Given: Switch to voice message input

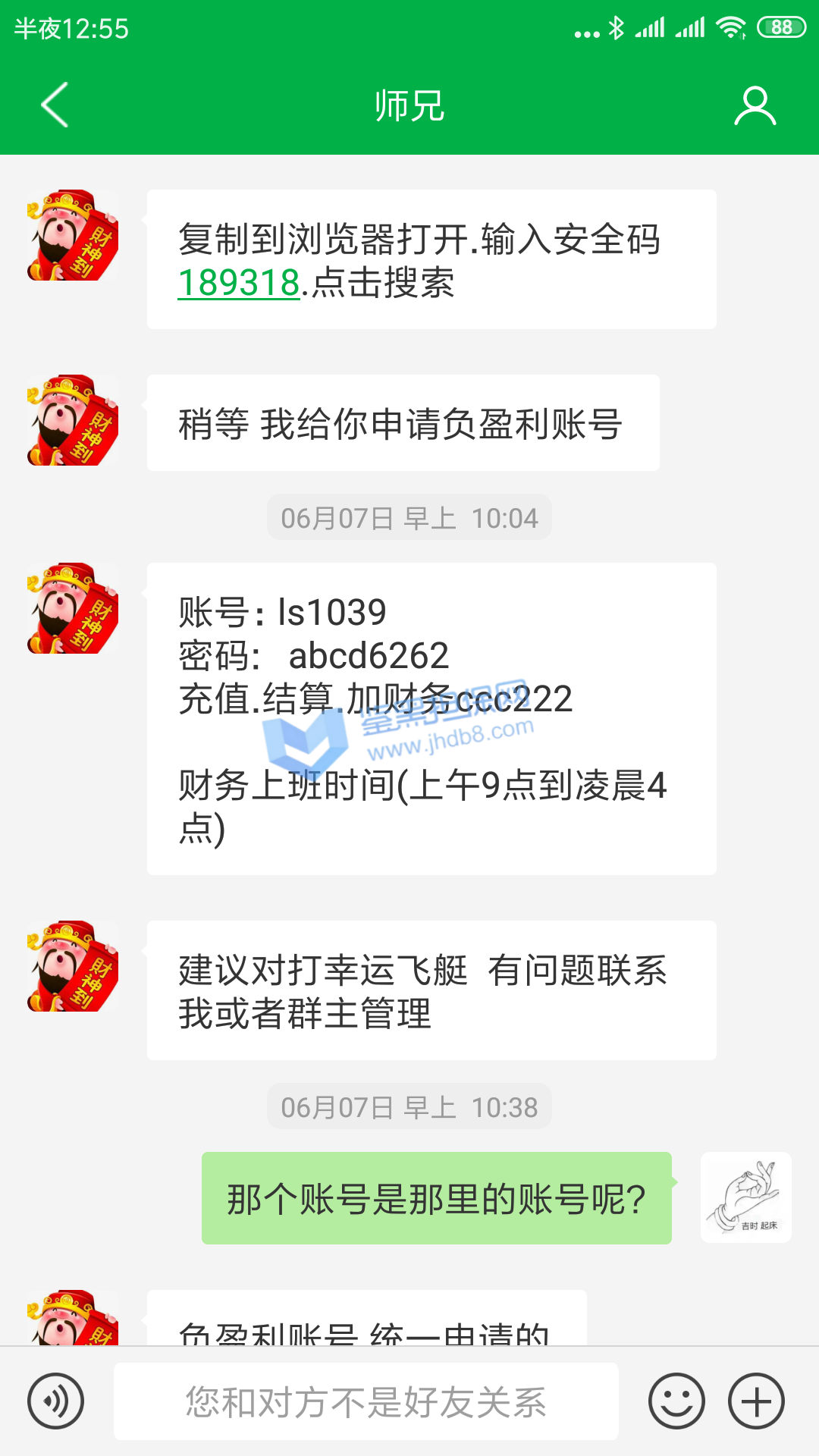Looking at the screenshot, I should click(x=55, y=1401).
